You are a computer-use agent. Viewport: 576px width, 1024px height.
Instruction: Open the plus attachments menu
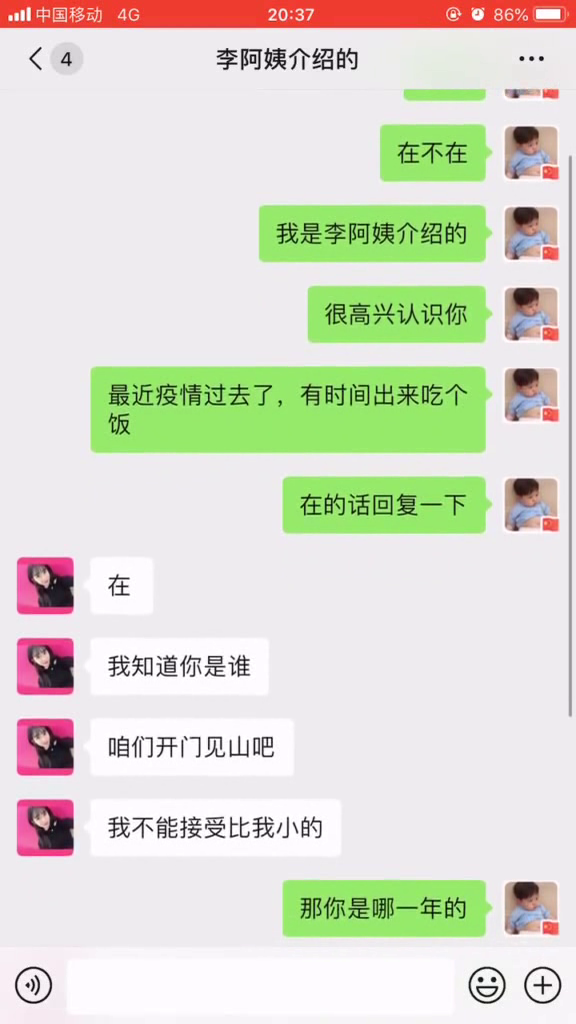click(543, 985)
